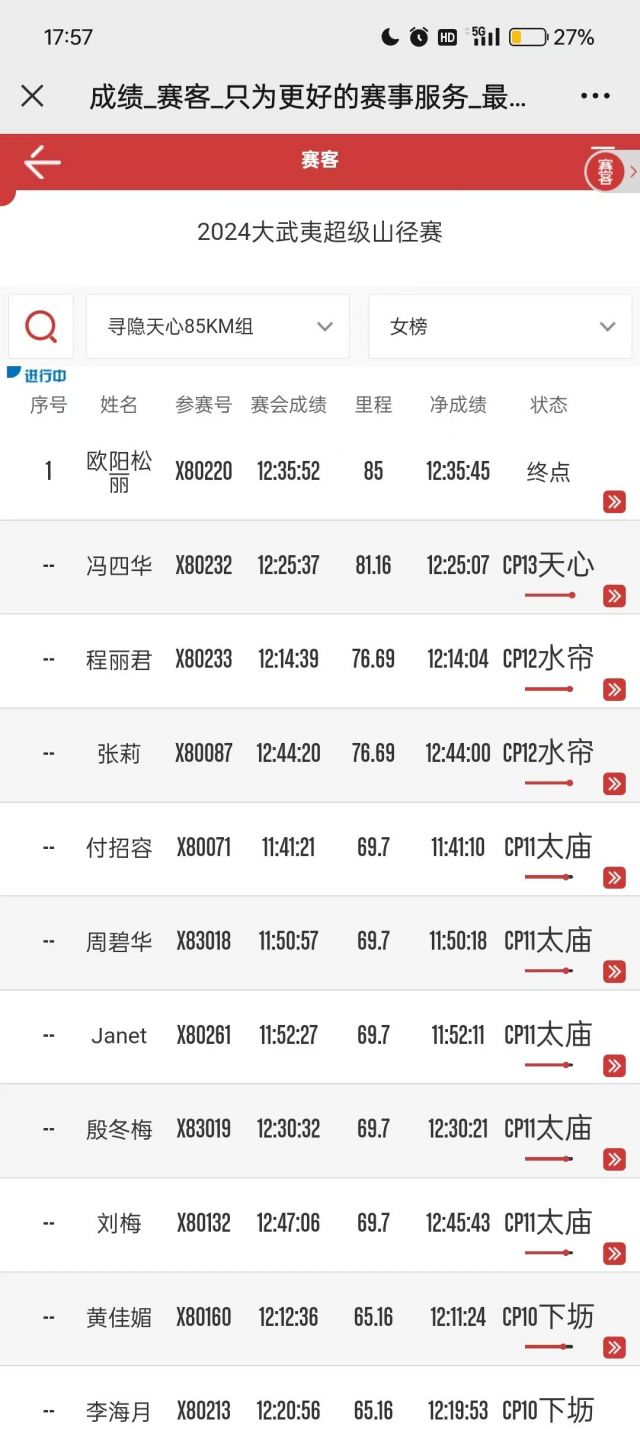The image size is (640, 1429).
Task: Open details arrow for 冯四华
Action: coord(614,596)
